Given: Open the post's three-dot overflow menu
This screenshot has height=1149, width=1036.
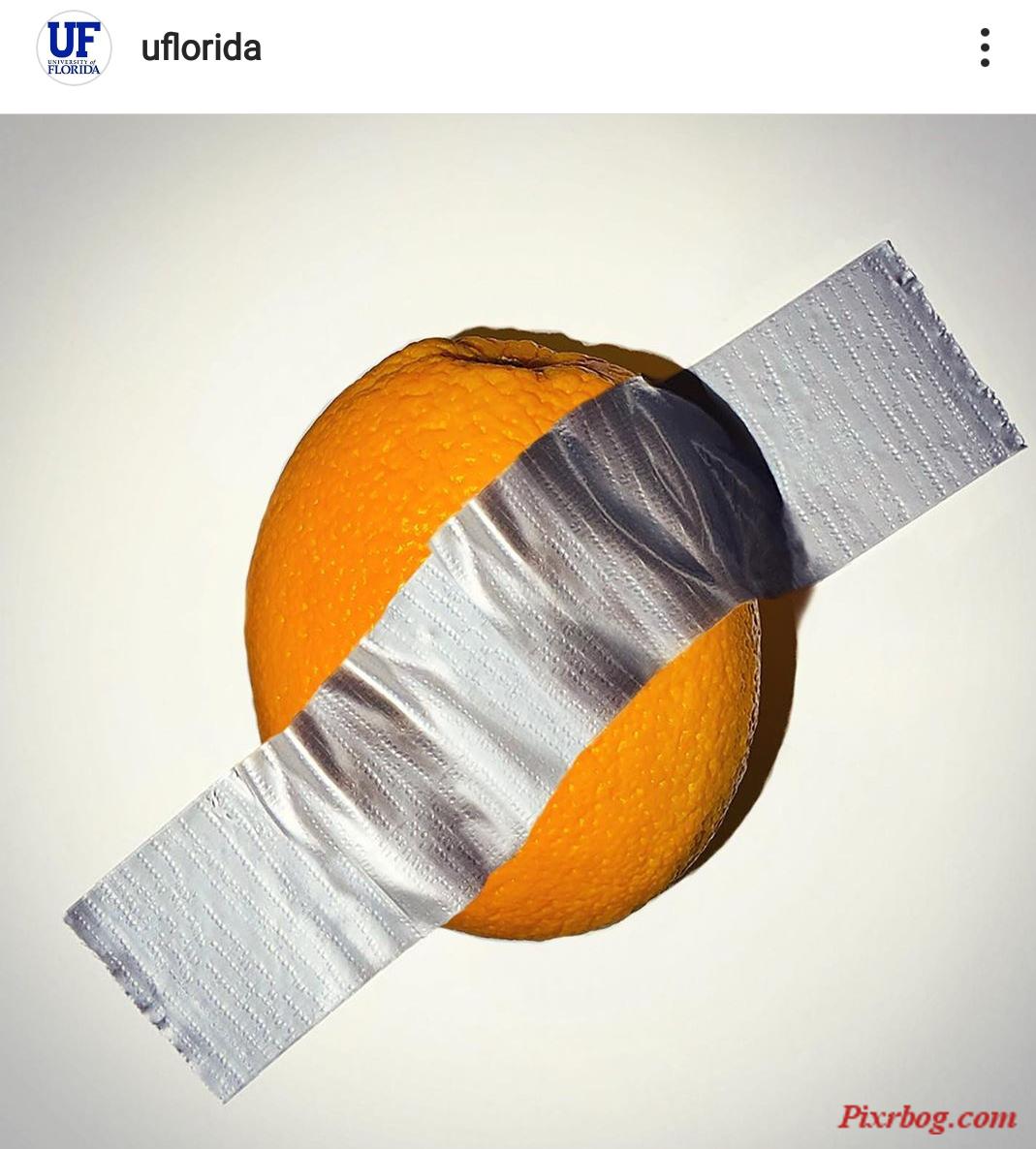Looking at the screenshot, I should pyautogui.click(x=985, y=47).
